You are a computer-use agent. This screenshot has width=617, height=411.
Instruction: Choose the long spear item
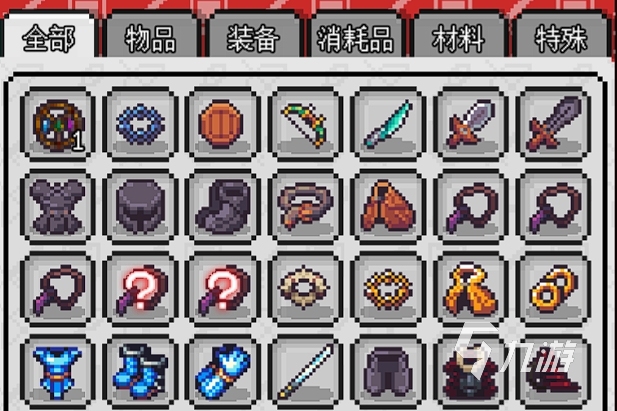(303, 370)
